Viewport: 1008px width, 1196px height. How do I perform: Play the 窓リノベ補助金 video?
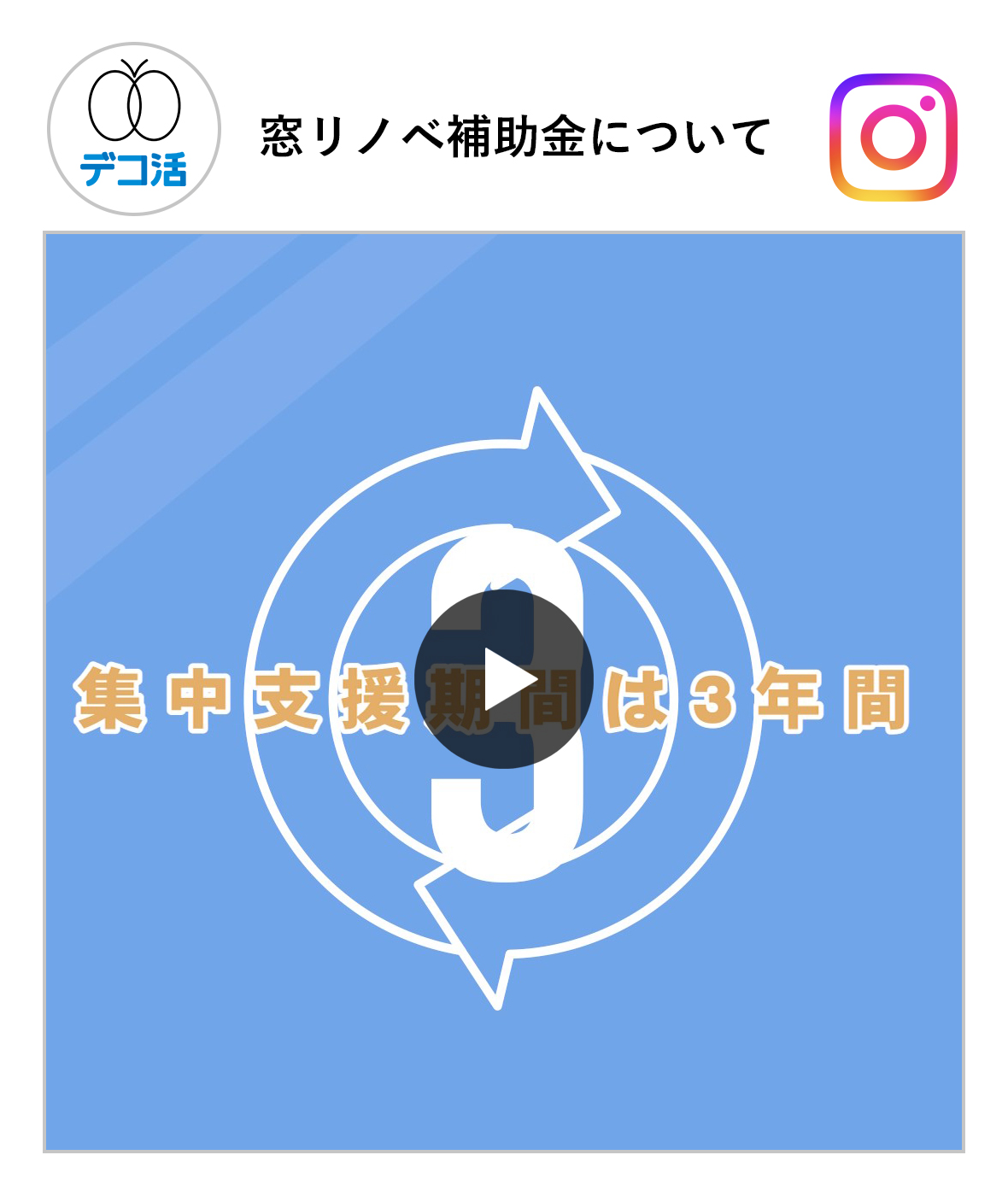tap(504, 679)
